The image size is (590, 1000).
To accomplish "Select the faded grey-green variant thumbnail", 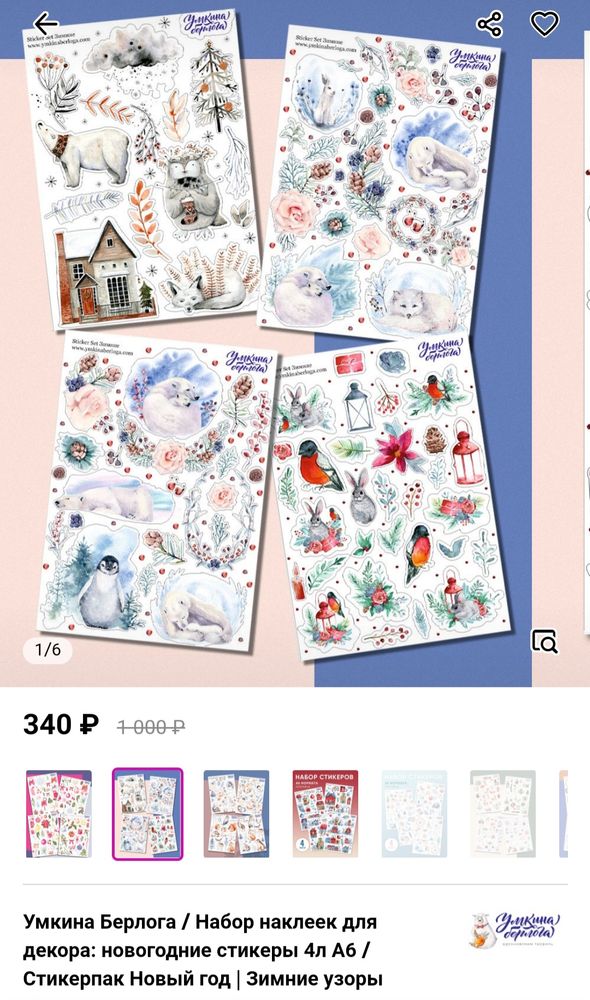I will pyautogui.click(x=503, y=814).
